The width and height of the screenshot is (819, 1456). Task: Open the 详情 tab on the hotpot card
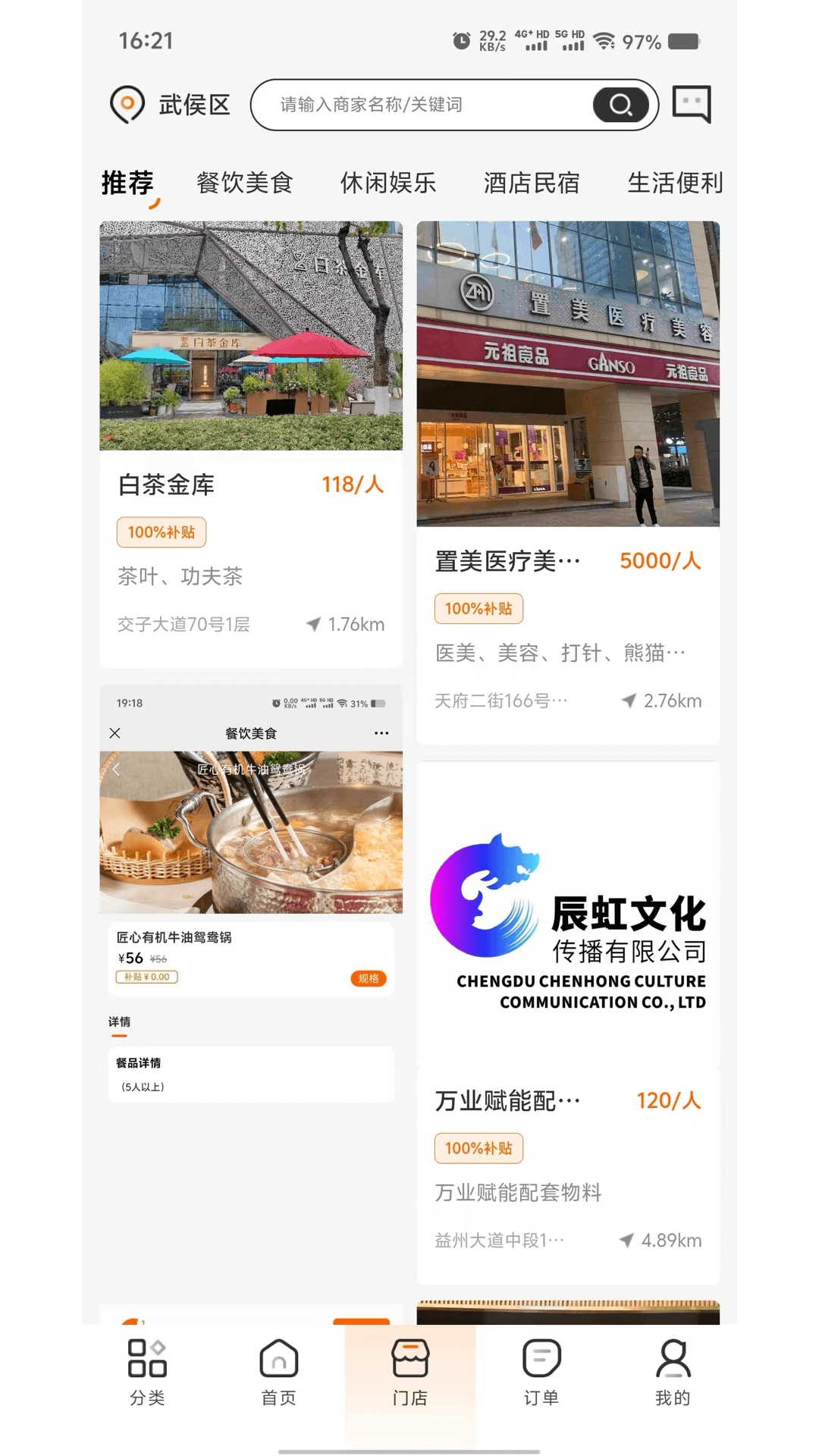coord(119,1021)
